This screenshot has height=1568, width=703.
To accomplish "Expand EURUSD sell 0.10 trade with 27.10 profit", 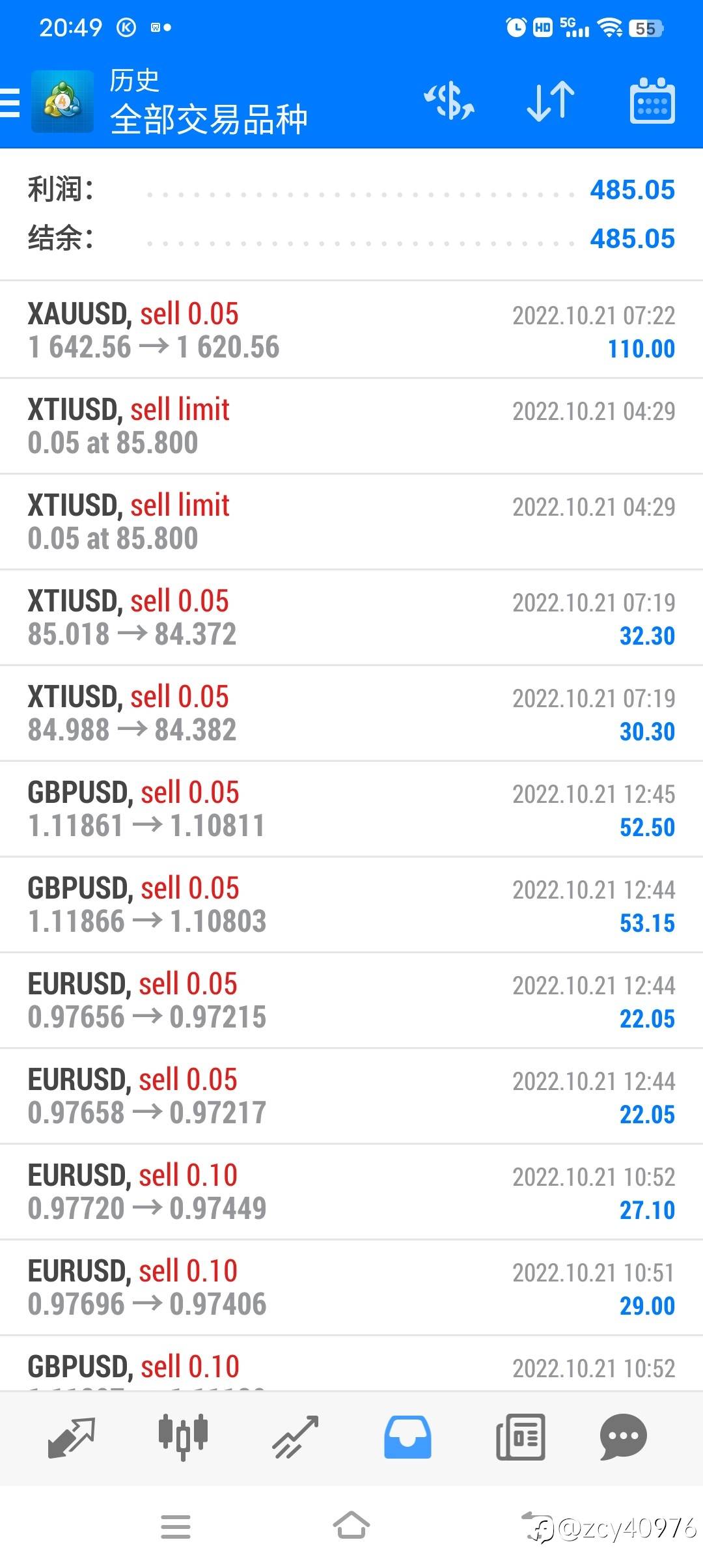I will pyautogui.click(x=351, y=1192).
